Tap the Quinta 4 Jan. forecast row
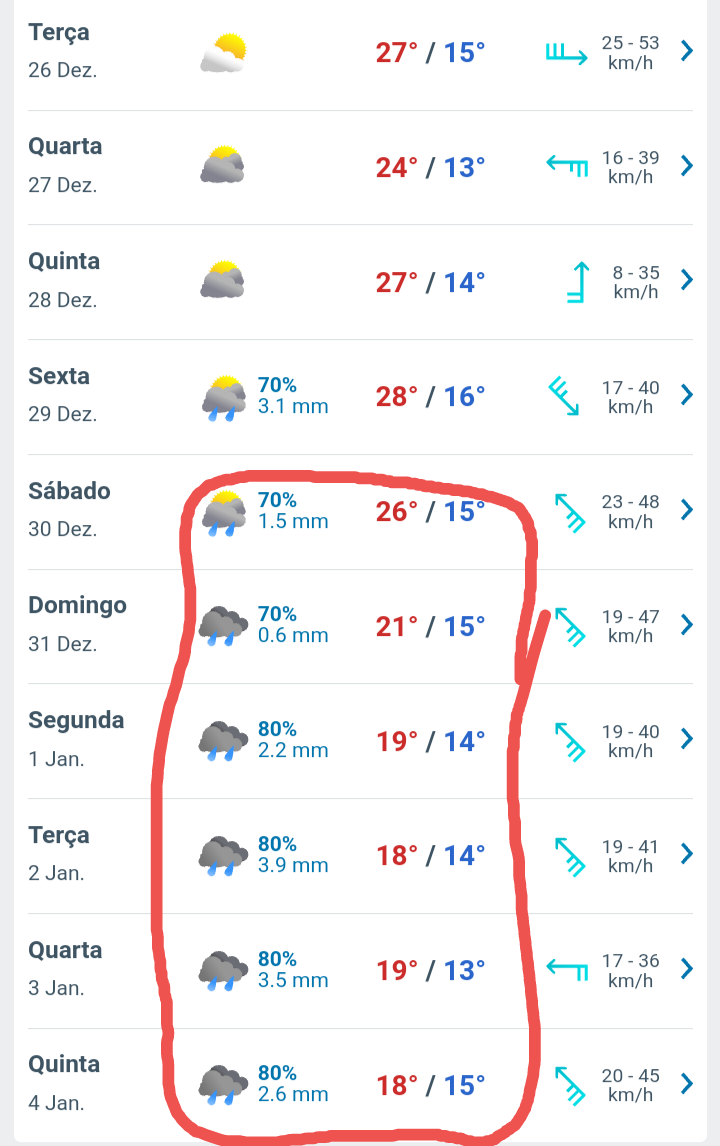 pos(686,1083)
